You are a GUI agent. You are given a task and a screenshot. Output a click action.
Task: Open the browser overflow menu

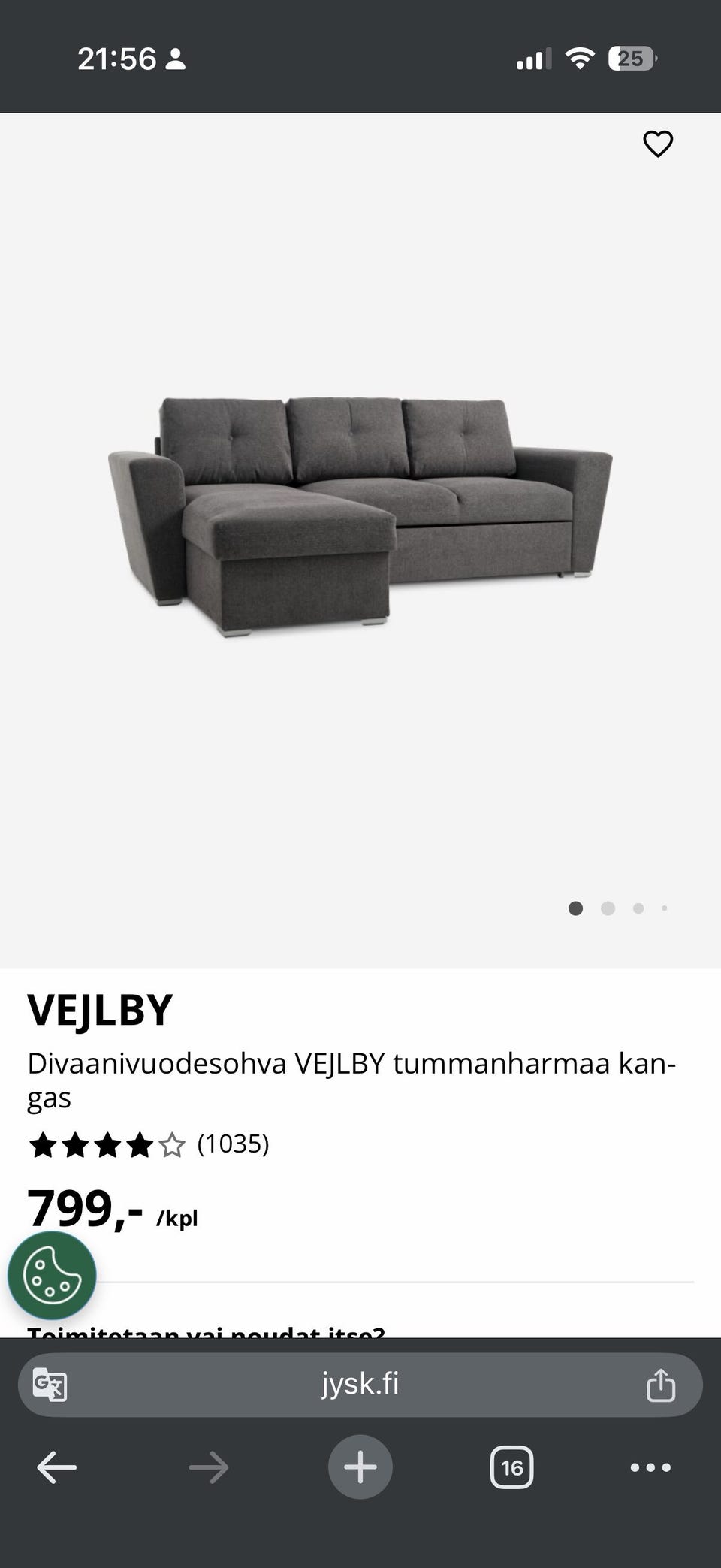[x=650, y=1467]
